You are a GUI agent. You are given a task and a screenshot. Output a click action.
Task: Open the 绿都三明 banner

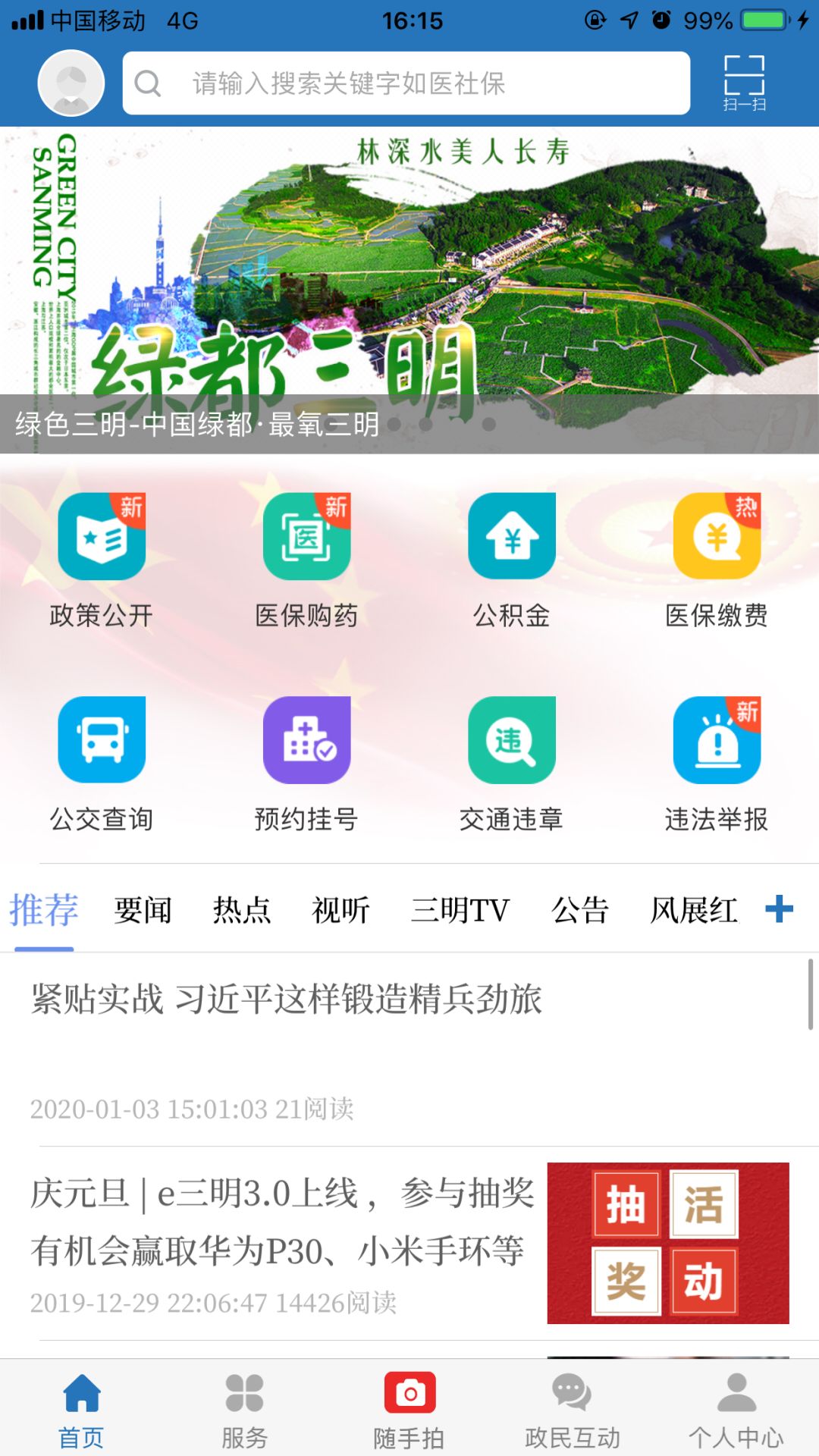click(x=409, y=288)
